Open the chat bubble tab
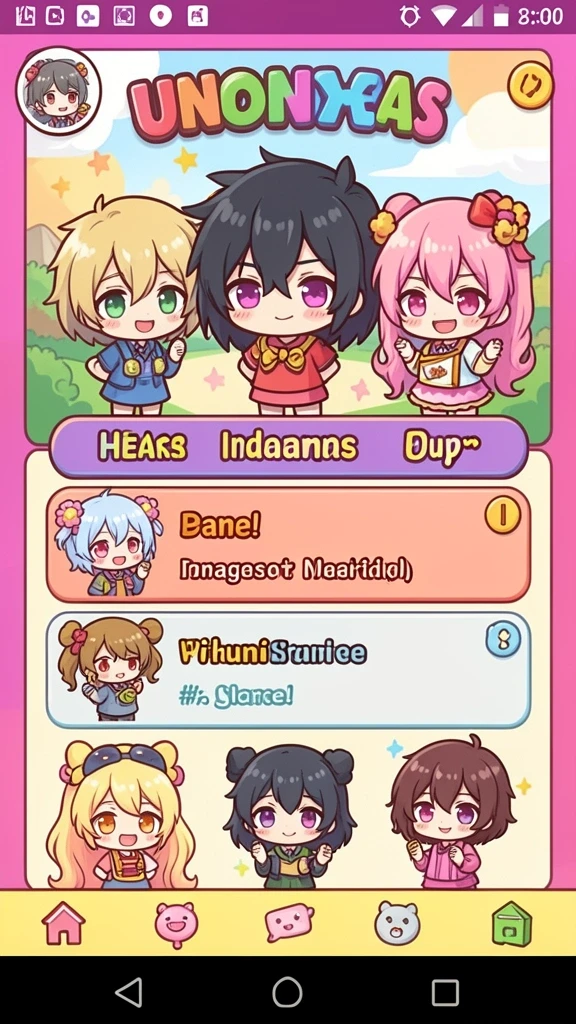Screen dimensions: 576x1024 289,923
